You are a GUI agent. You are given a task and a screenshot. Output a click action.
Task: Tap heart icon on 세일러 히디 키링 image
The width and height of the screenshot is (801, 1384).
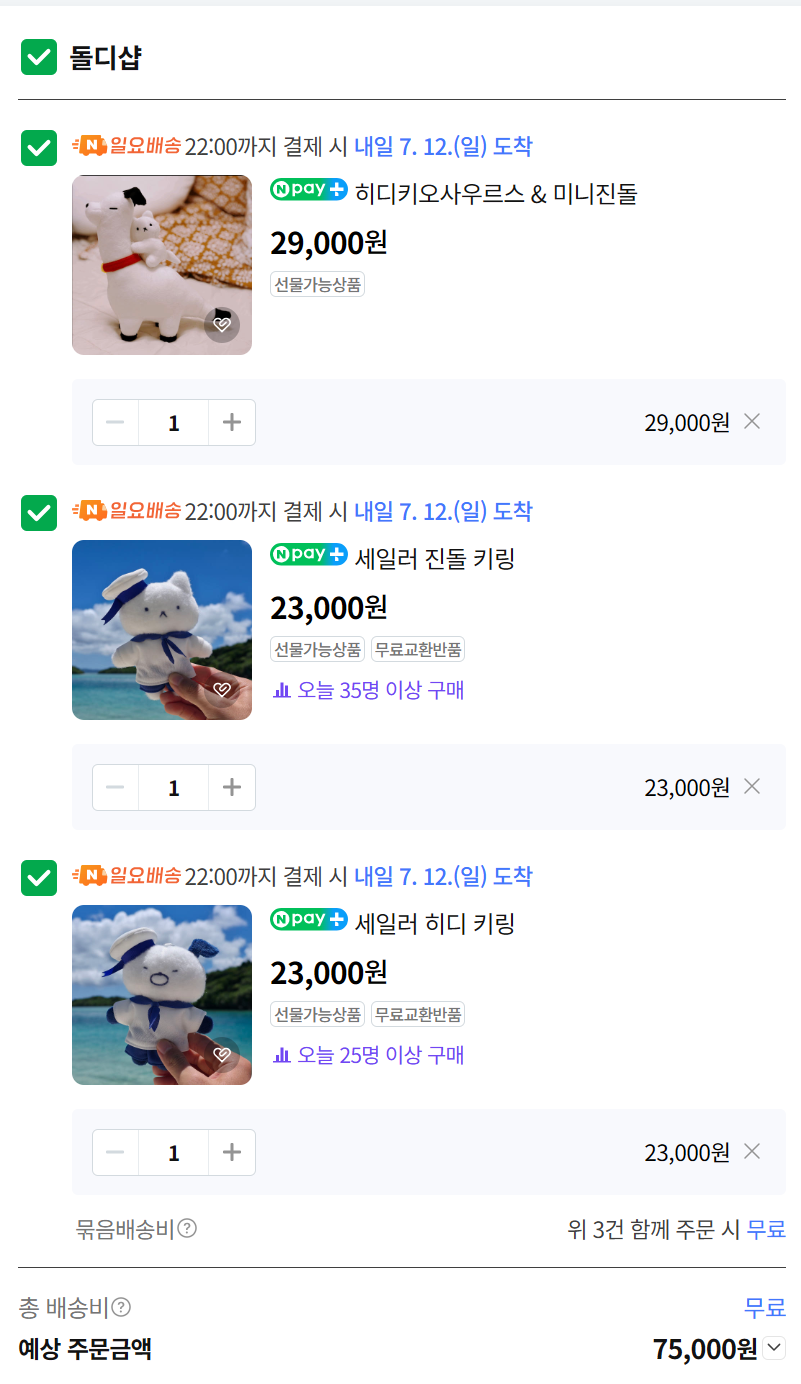coord(222,1055)
